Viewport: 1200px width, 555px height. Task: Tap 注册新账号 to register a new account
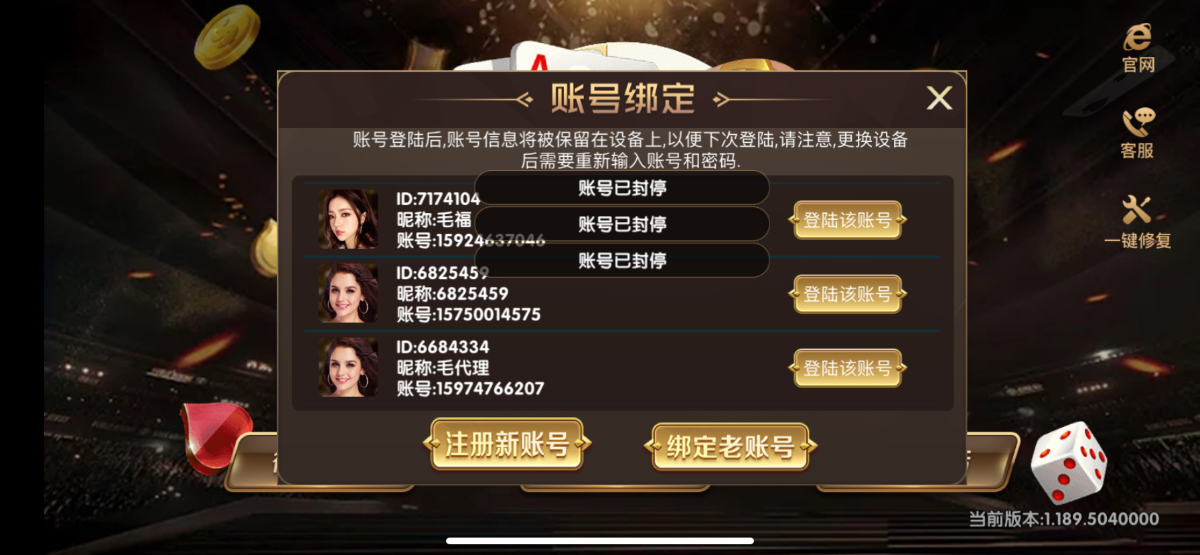coord(506,445)
